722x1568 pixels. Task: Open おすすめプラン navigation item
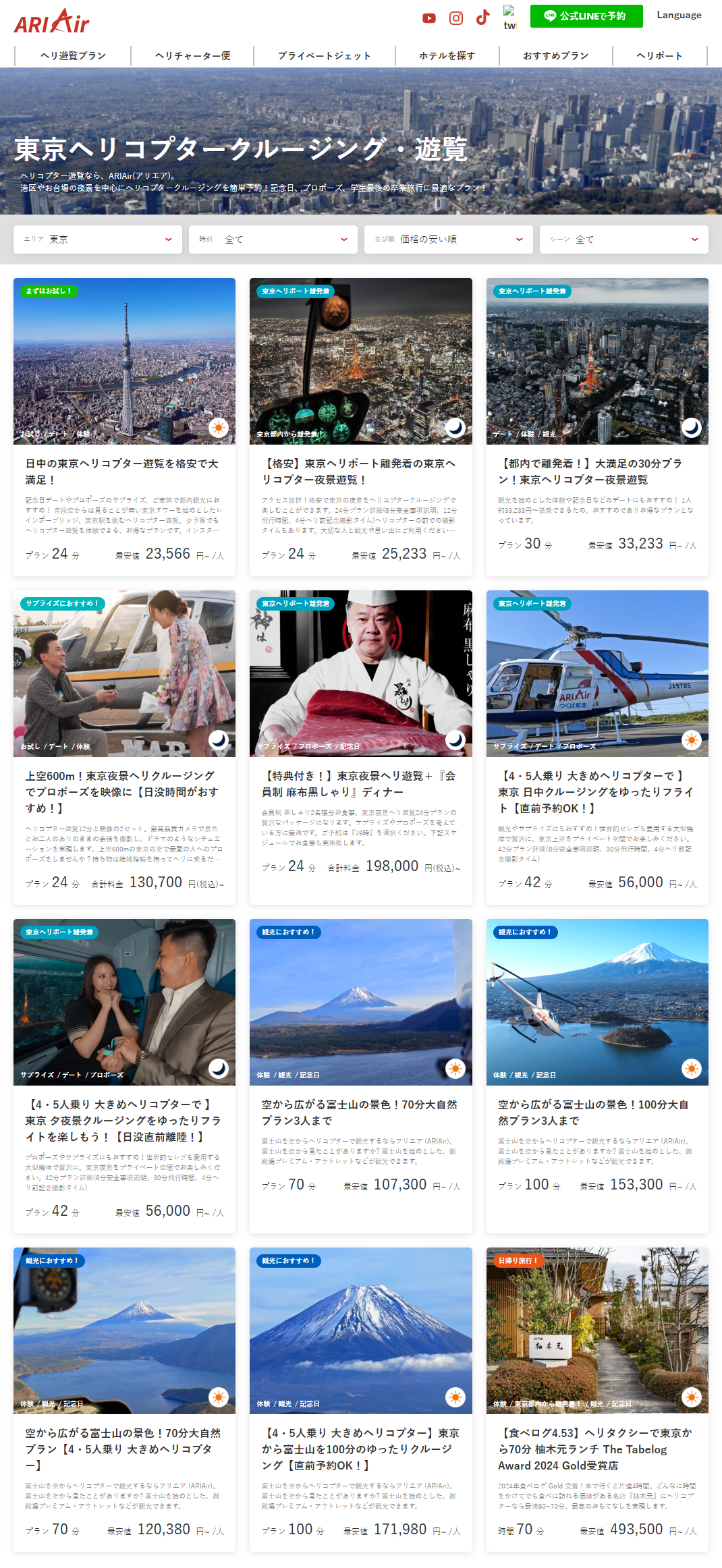click(x=556, y=56)
